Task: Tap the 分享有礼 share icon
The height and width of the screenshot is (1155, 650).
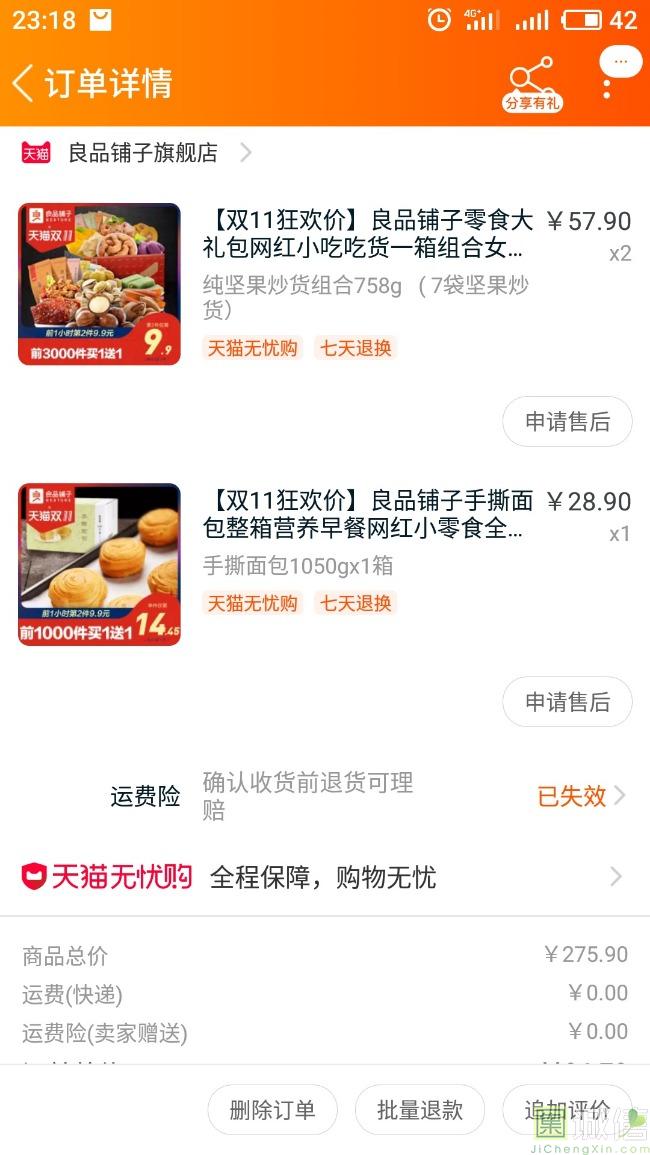Action: (x=532, y=83)
